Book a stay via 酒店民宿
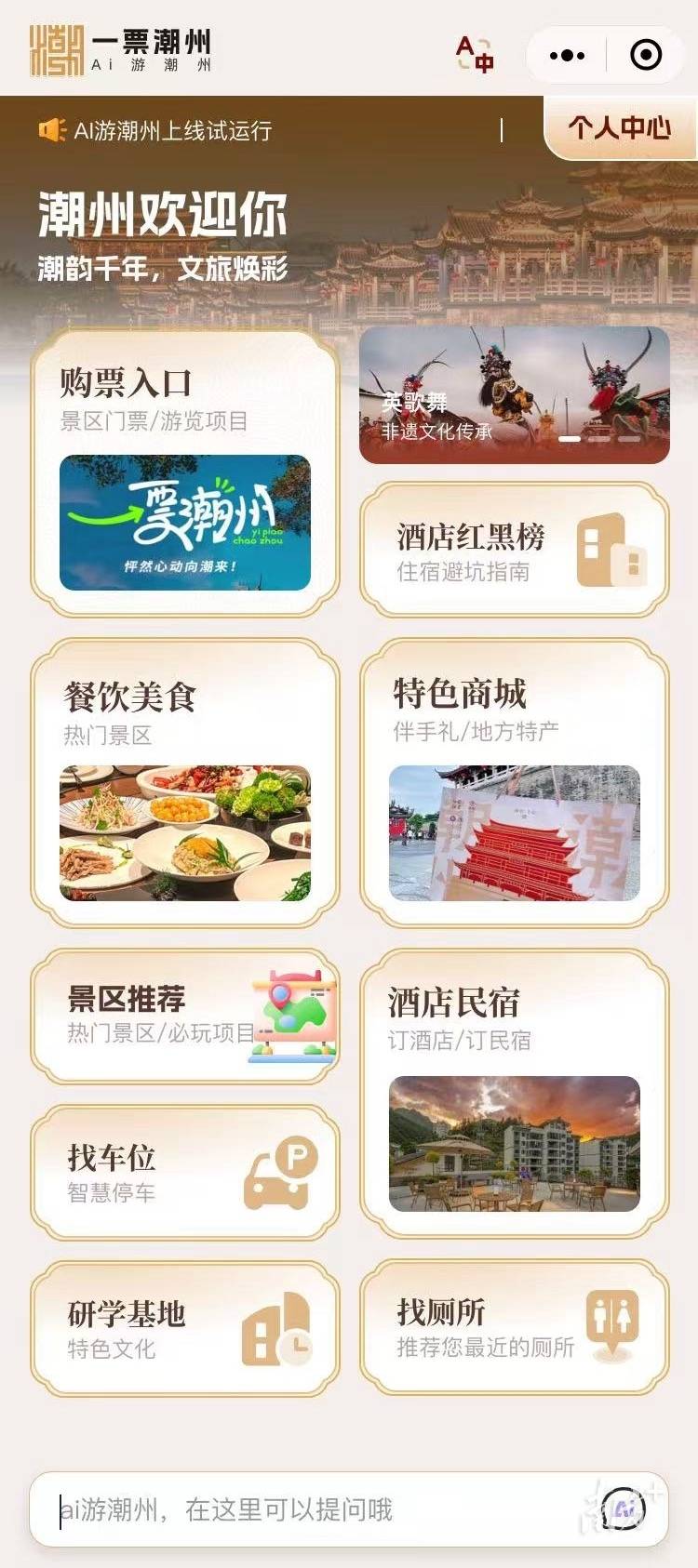Image resolution: width=698 pixels, height=1568 pixels. click(514, 1093)
